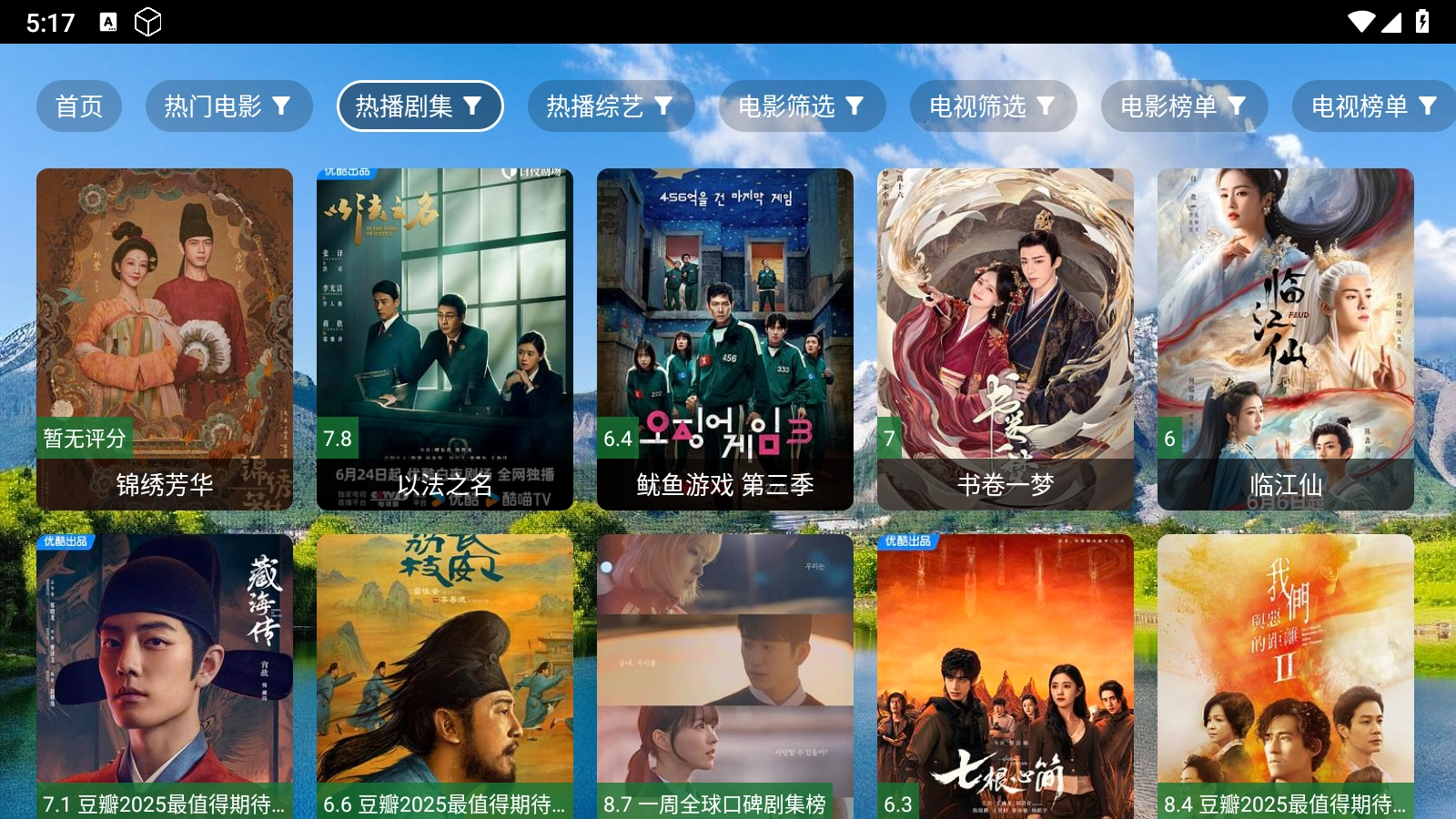1456x819 pixels.
Task: Select the 热播剧集 tab
Action: 420,106
